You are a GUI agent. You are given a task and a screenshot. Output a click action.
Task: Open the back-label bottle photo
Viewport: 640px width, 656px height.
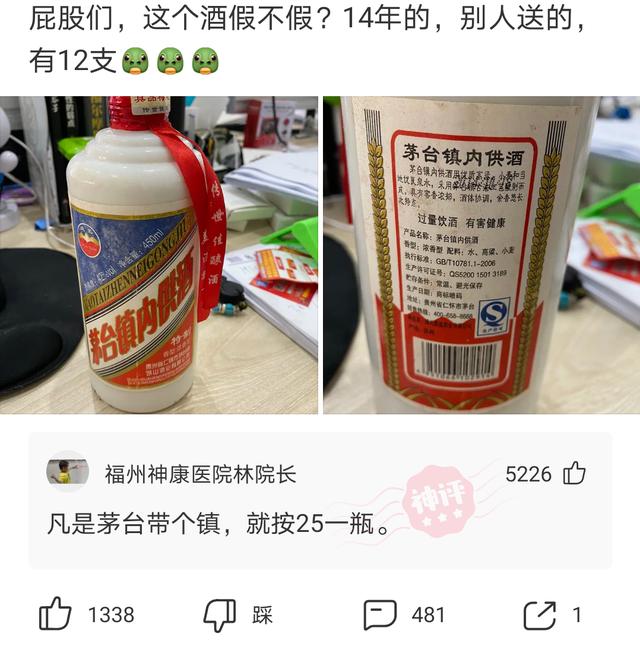tap(481, 255)
